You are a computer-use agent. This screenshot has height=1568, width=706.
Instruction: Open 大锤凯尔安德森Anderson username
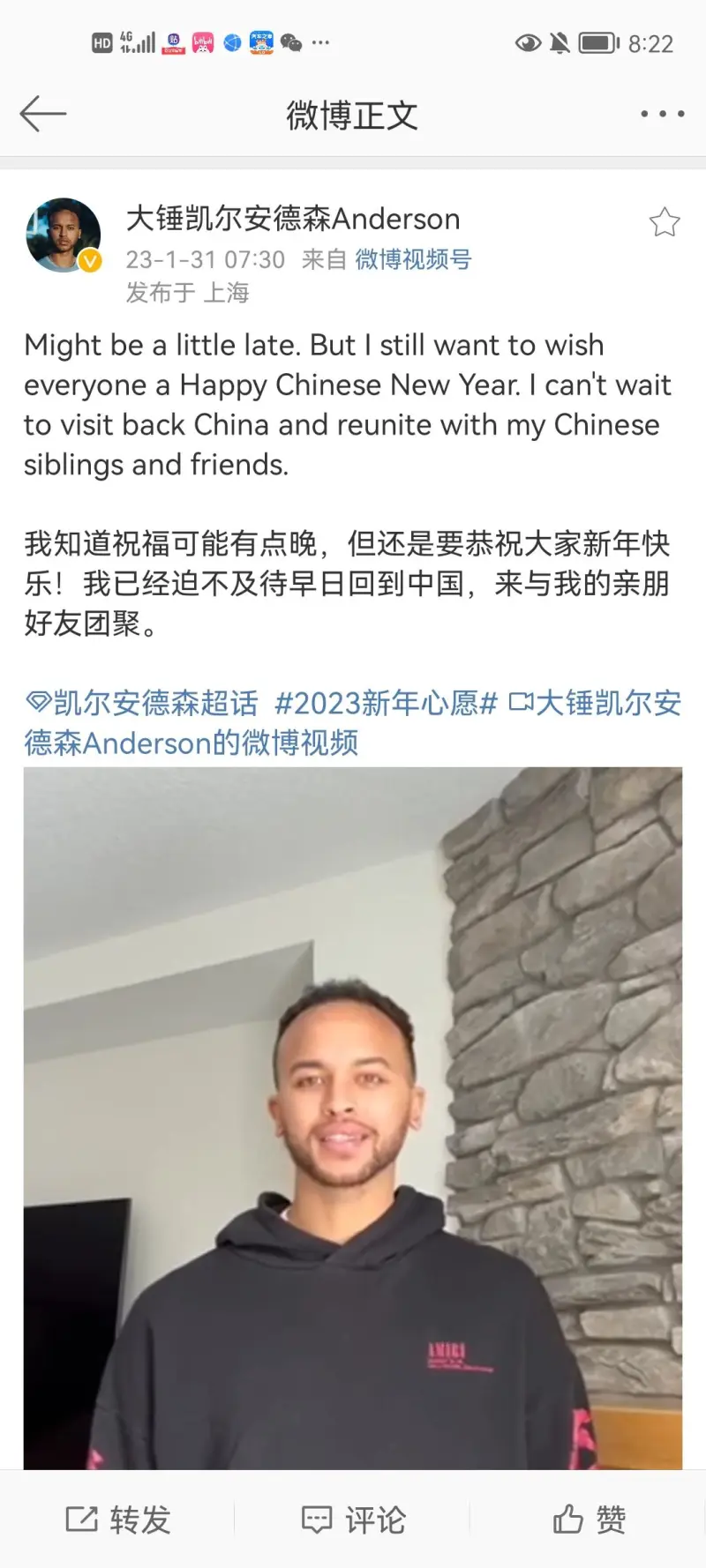point(293,219)
